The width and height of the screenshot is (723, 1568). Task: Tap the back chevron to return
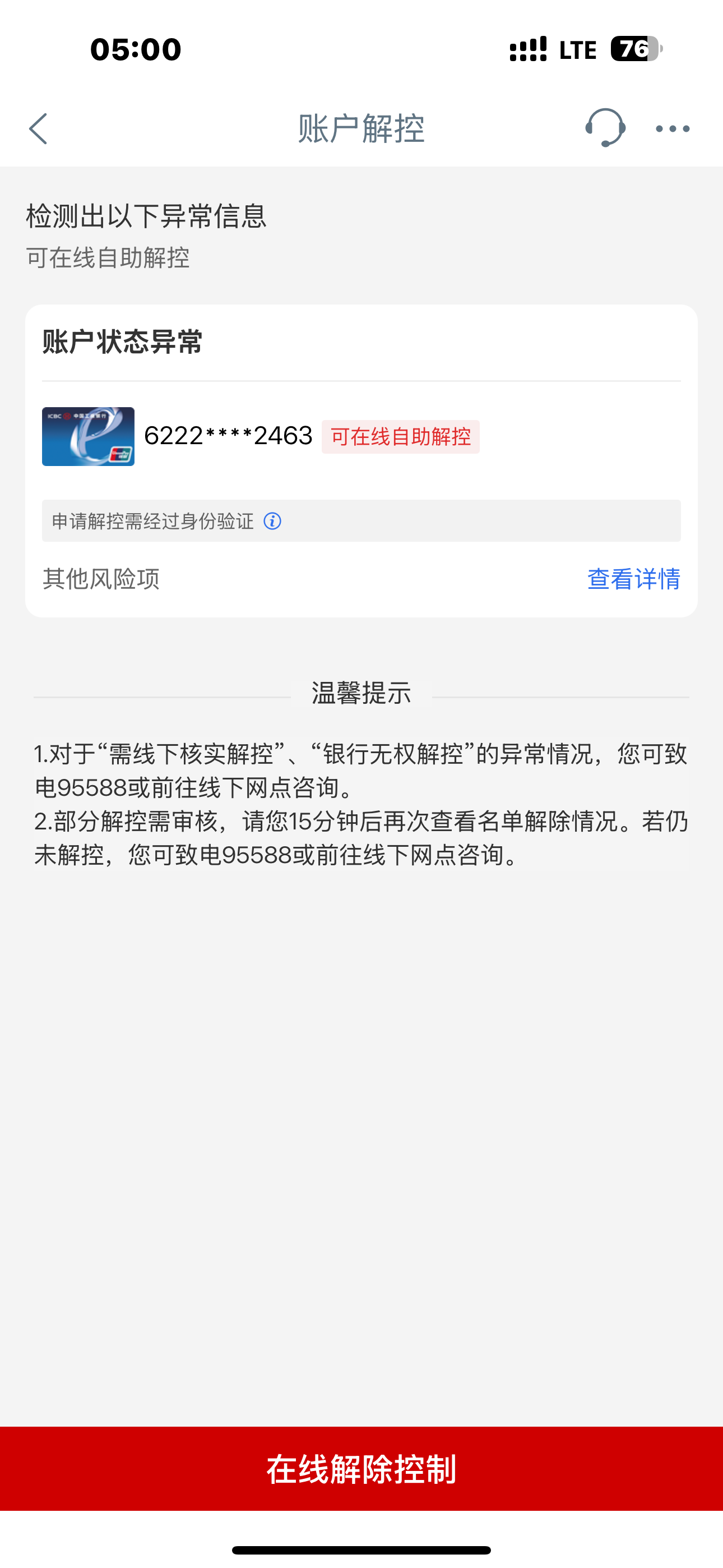point(38,128)
